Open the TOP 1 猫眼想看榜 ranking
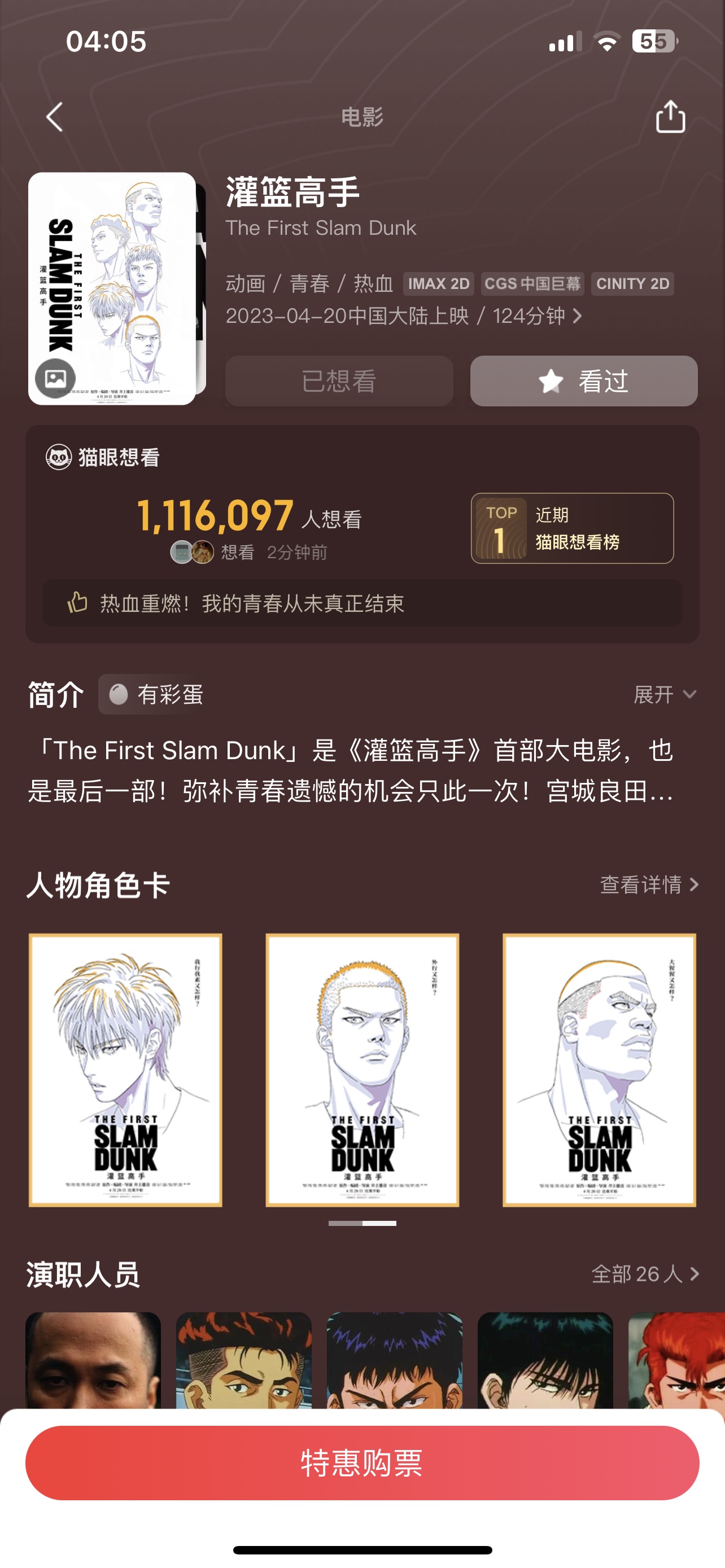This screenshot has height=1568, width=725. [x=572, y=528]
